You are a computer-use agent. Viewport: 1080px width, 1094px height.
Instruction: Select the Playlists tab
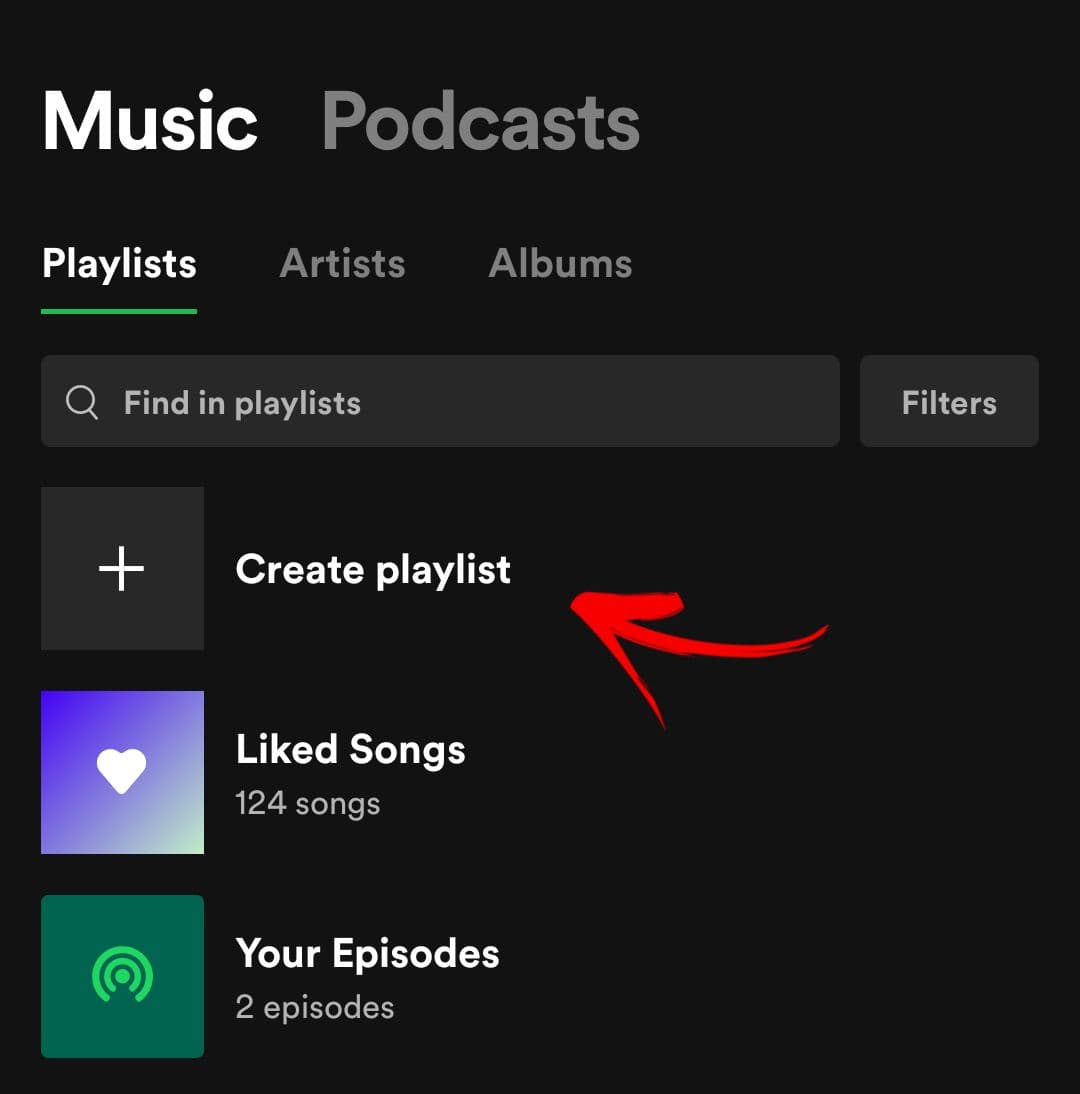coord(119,264)
